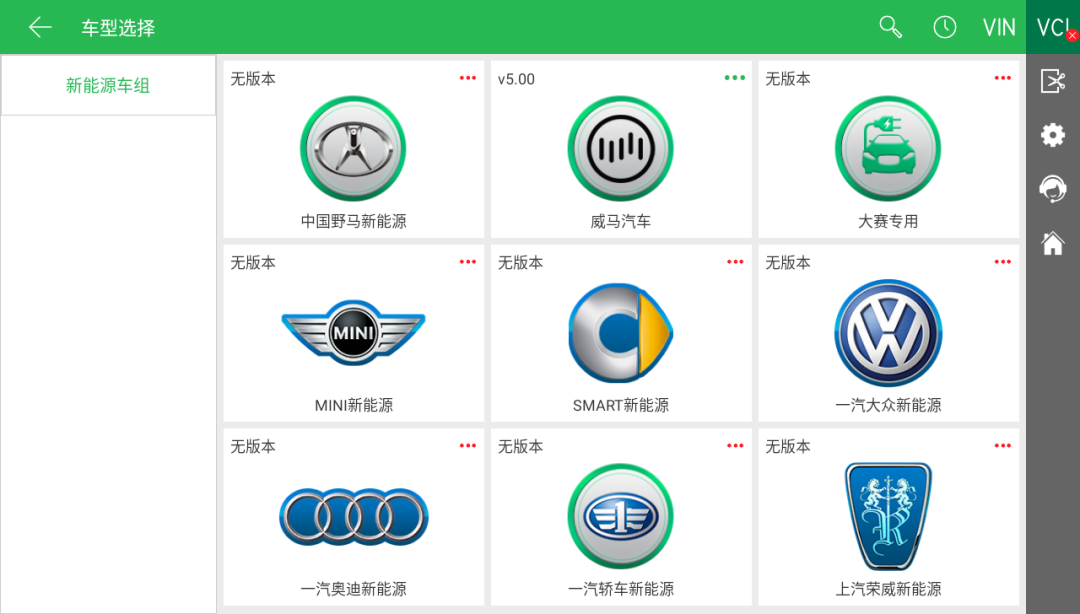The width and height of the screenshot is (1080, 614).
Task: Return to home via house icon
Action: [1053, 242]
